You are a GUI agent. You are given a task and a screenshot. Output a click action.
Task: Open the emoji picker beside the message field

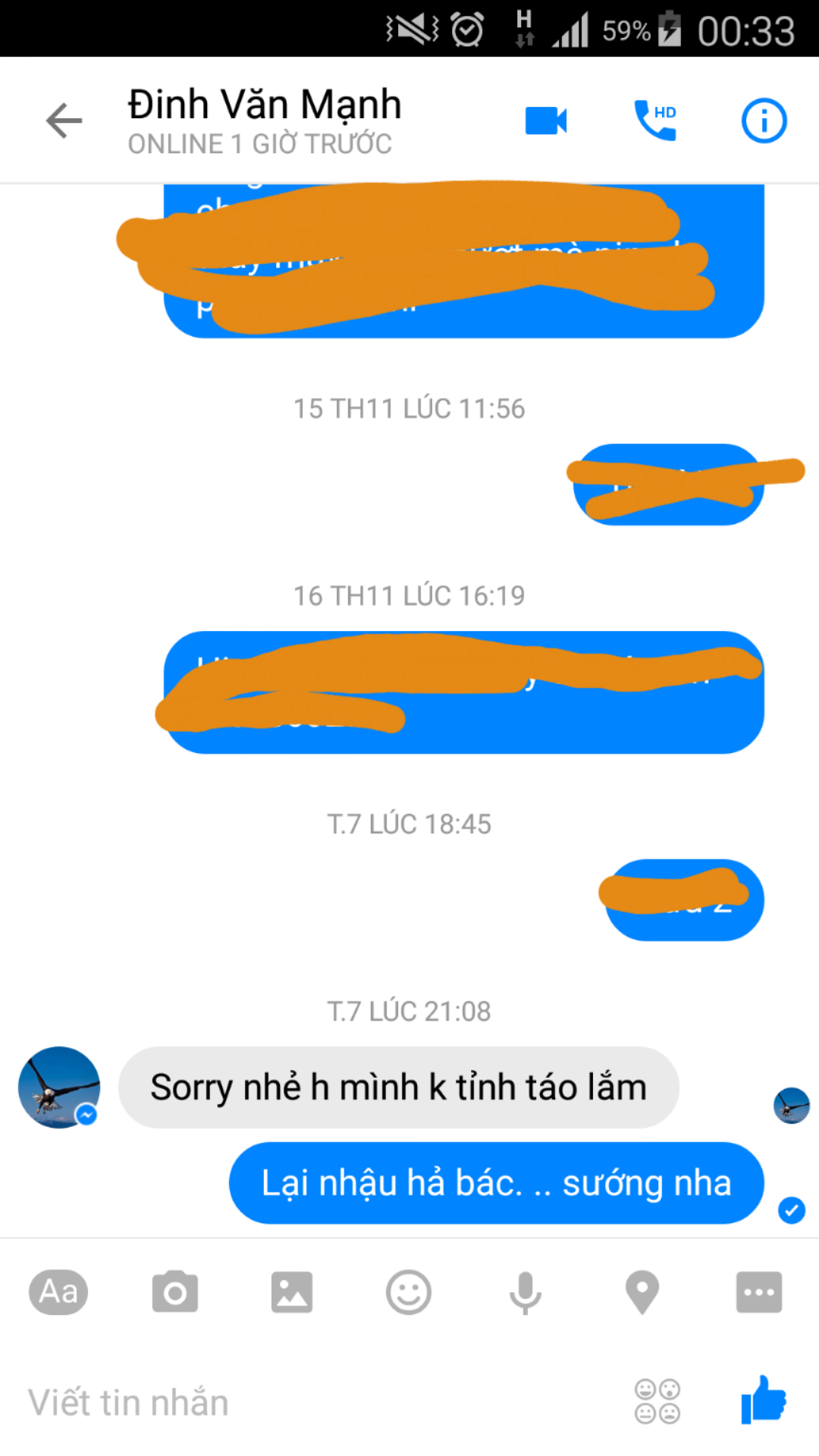click(x=657, y=1401)
